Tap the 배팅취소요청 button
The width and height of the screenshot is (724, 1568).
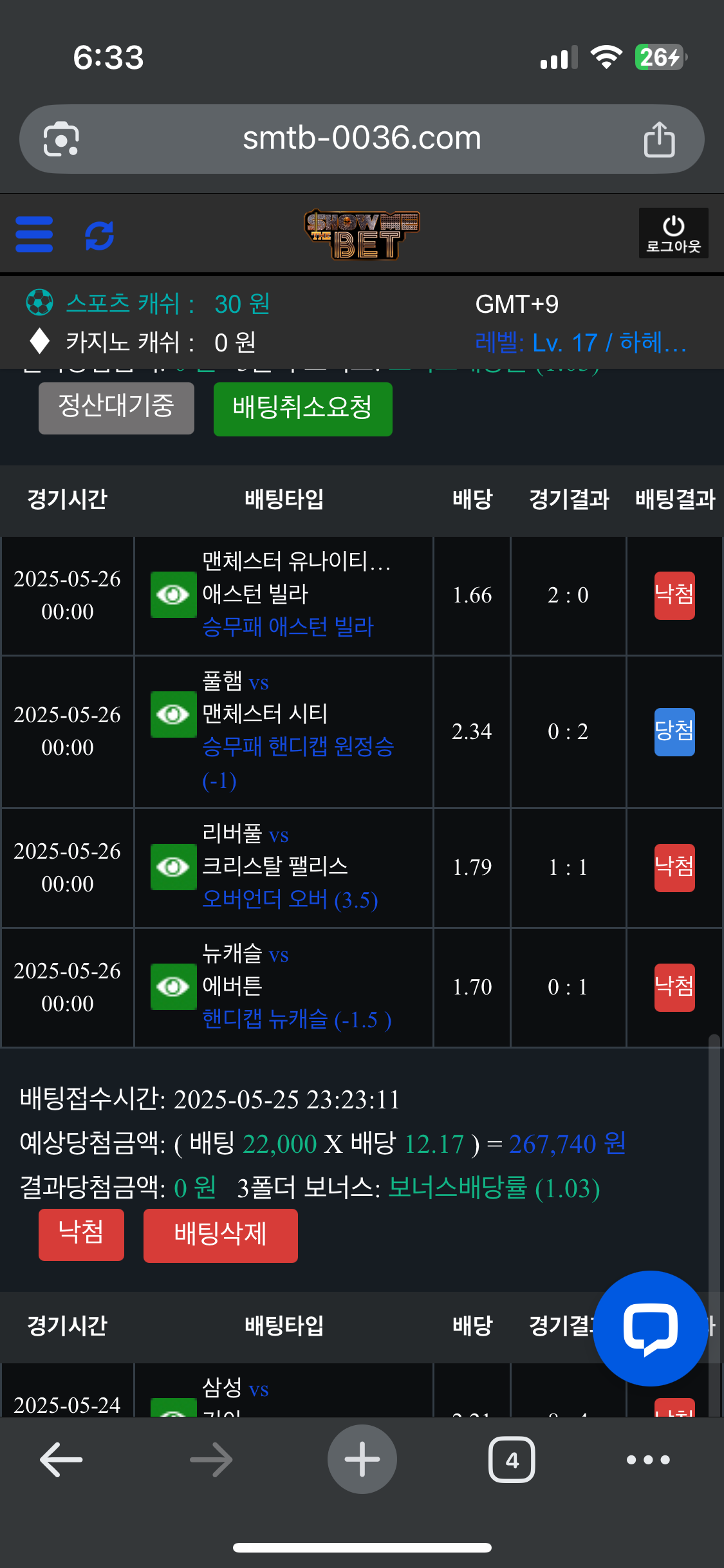point(302,409)
